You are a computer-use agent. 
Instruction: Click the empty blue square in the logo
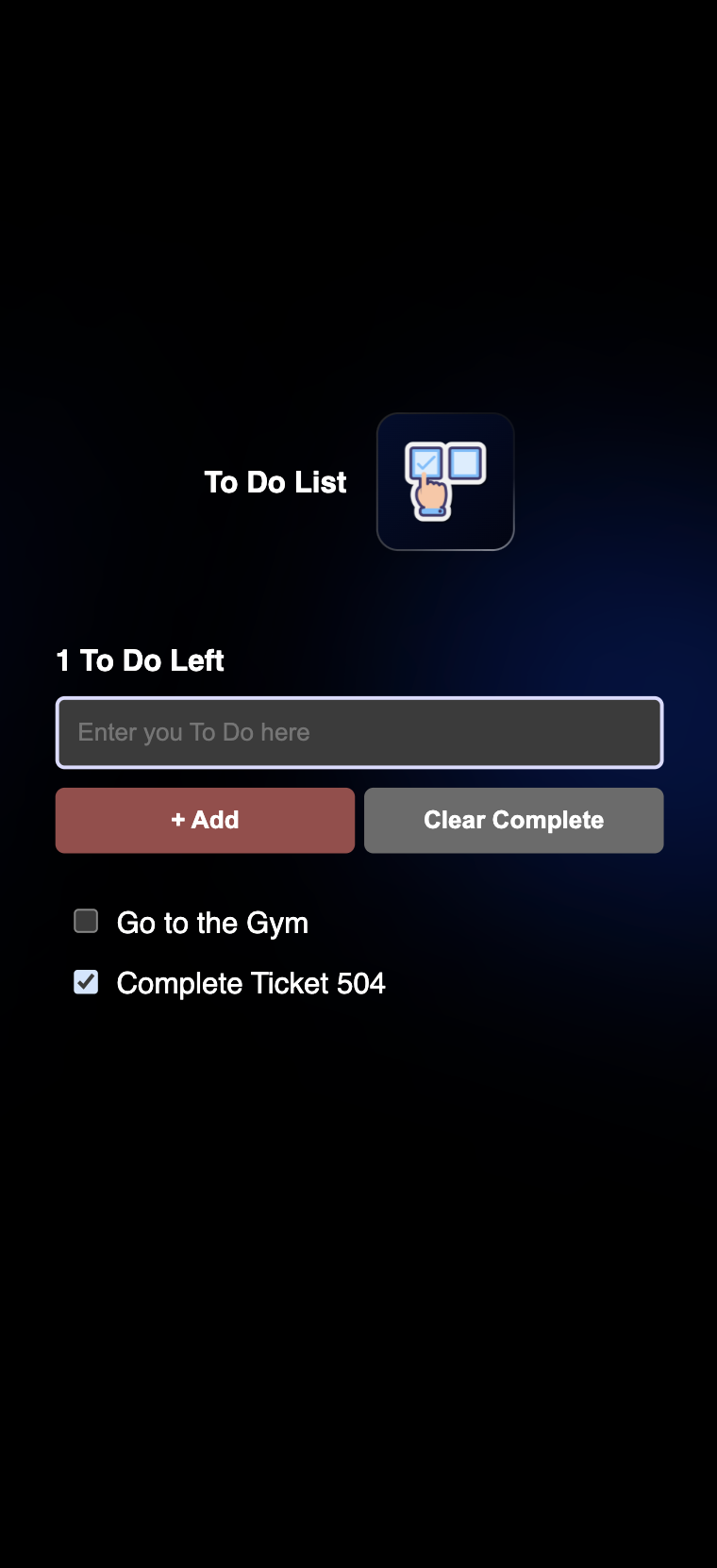[464, 461]
